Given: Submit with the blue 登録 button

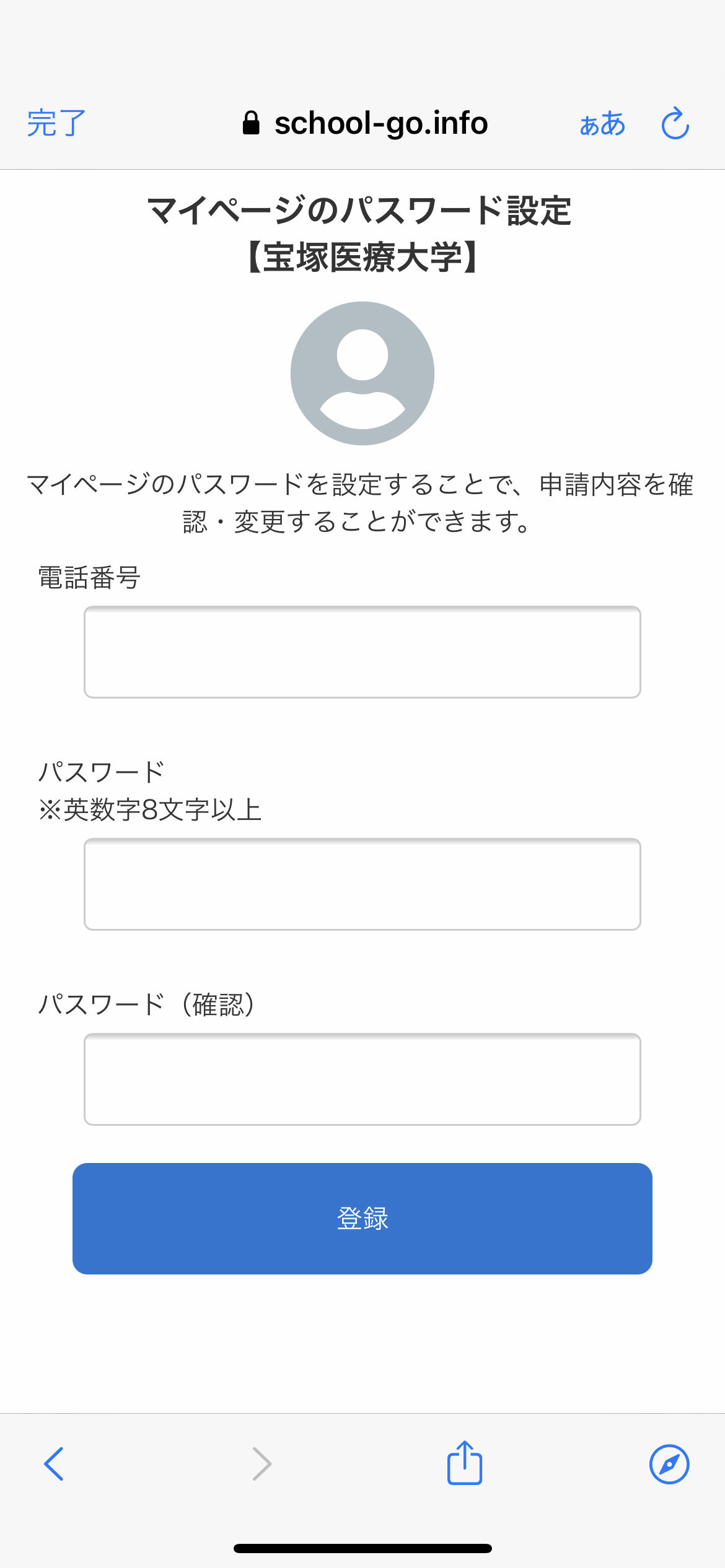Looking at the screenshot, I should pos(362,1219).
